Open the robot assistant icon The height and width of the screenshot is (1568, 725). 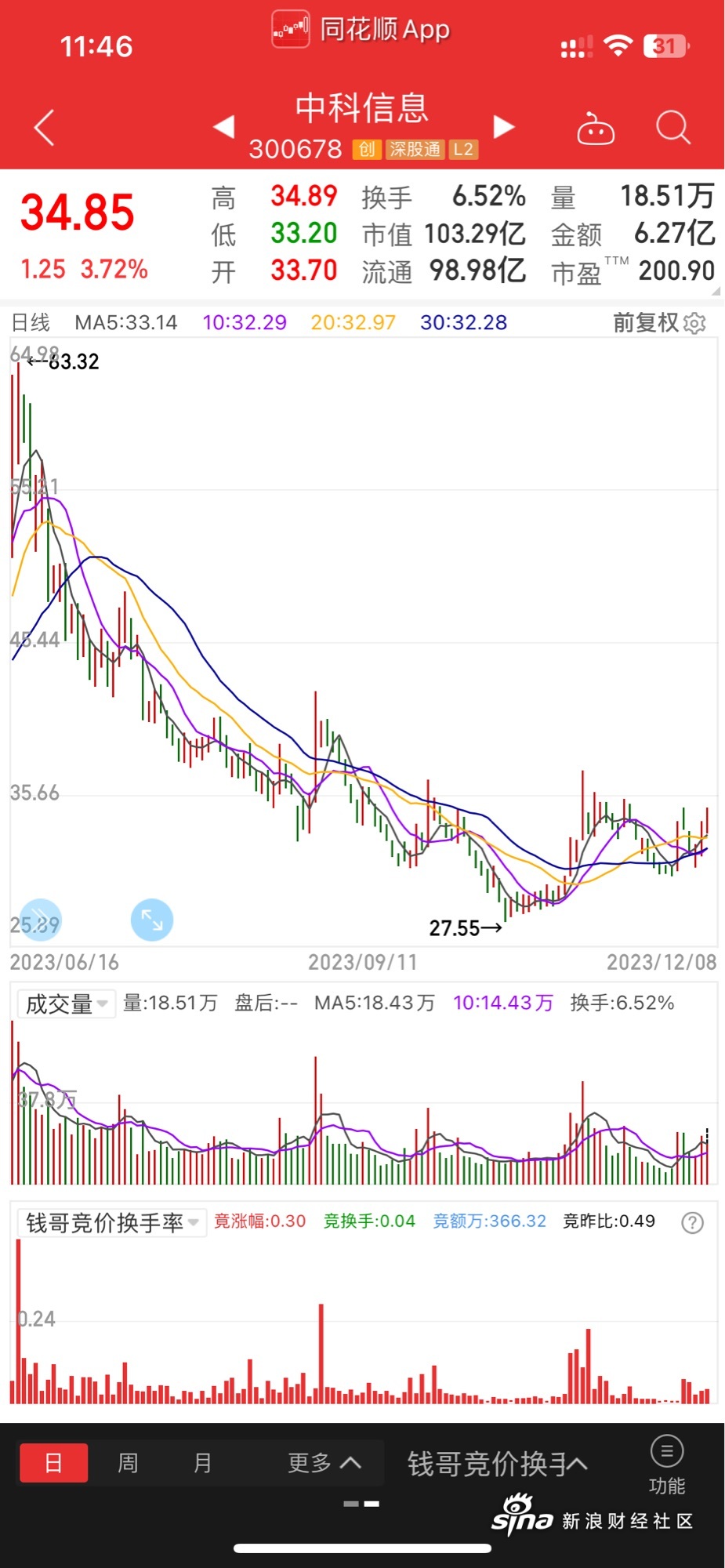[x=596, y=129]
